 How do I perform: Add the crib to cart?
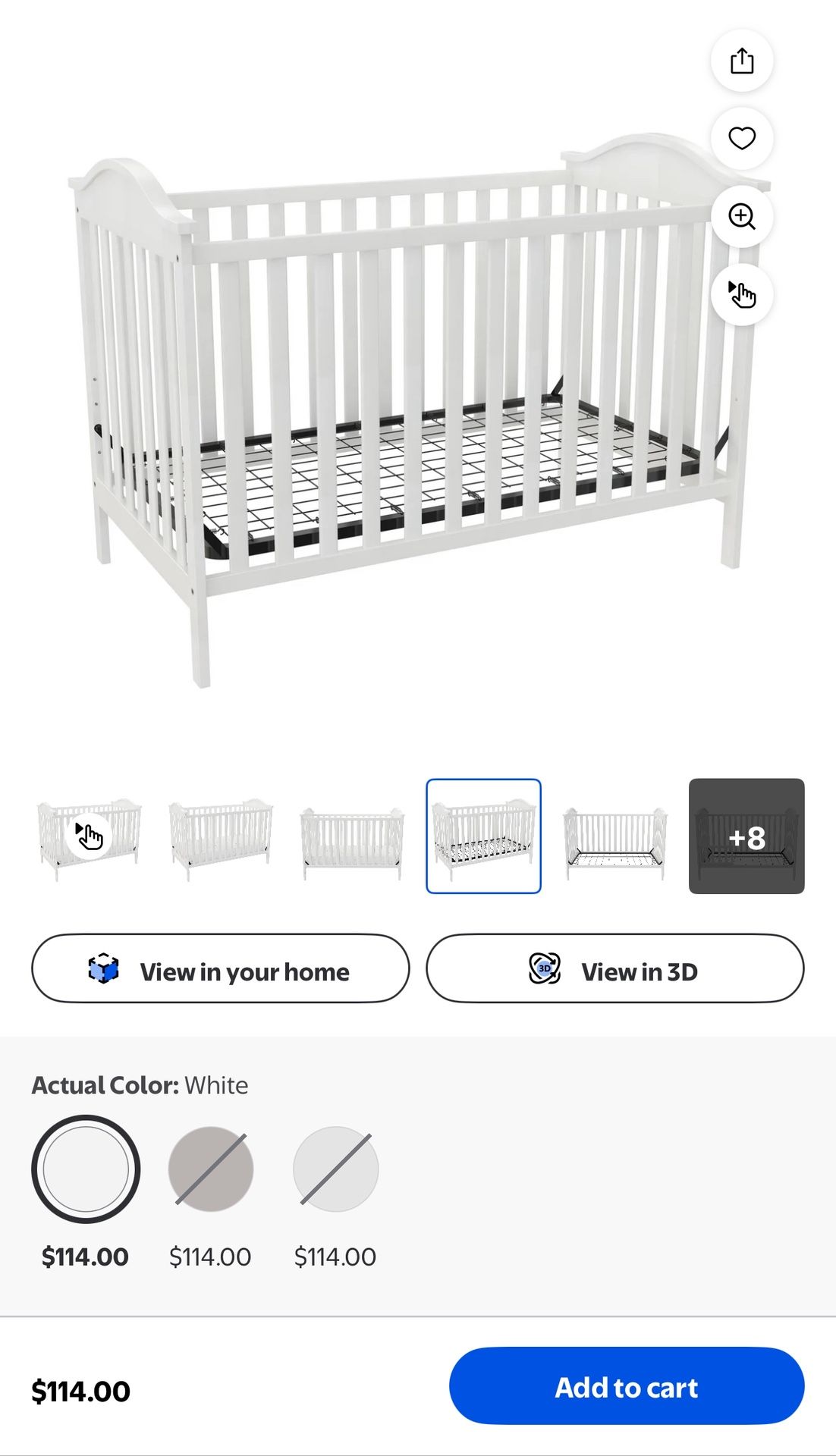click(626, 1385)
